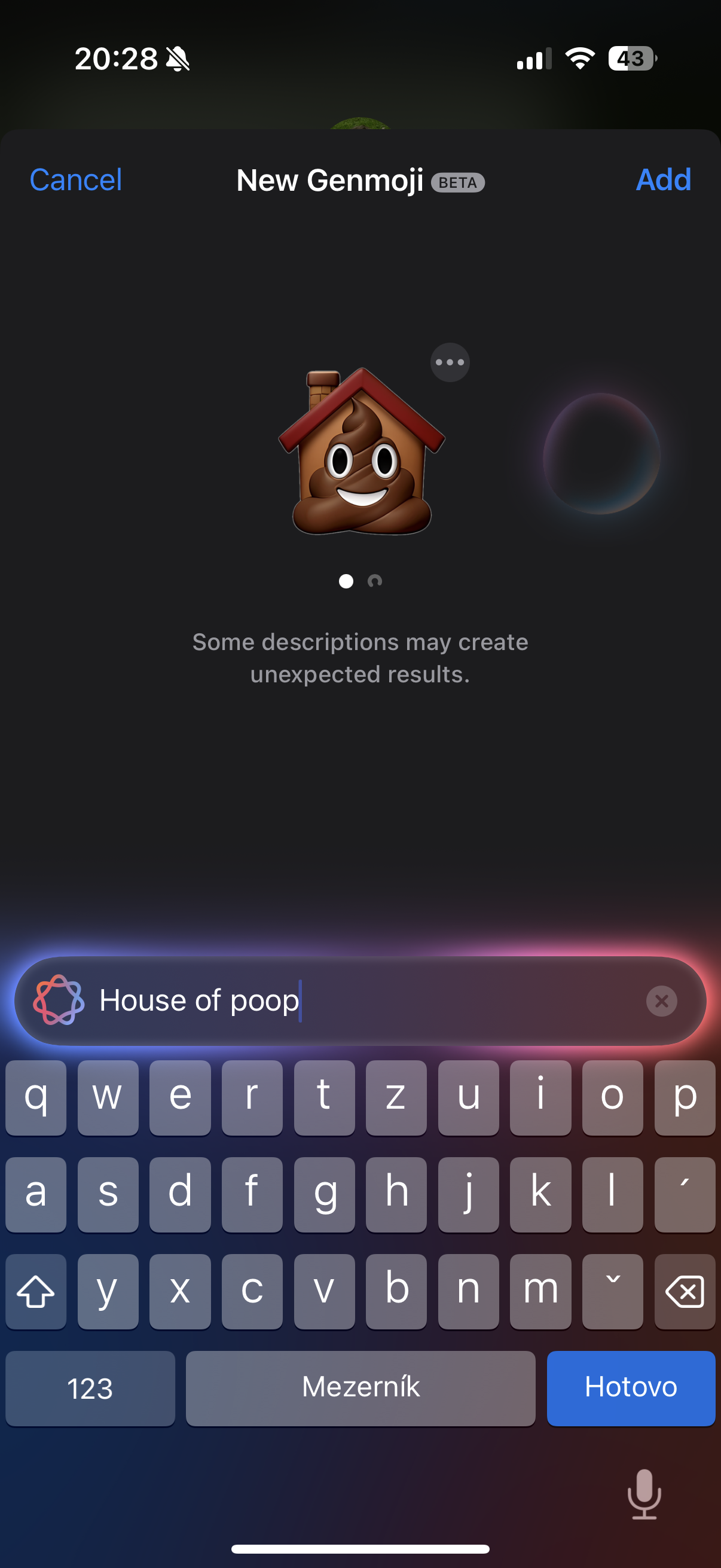This screenshot has width=721, height=1568.
Task: Tap the Hotovo key on the keyboard
Action: [630, 1388]
